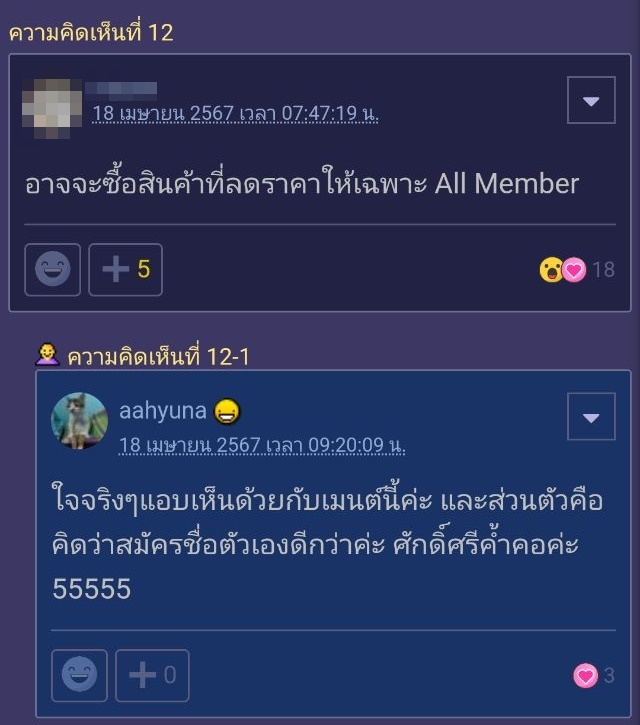React with emoji on comment 12
Image resolution: width=640 pixels, height=725 pixels.
[x=53, y=270]
